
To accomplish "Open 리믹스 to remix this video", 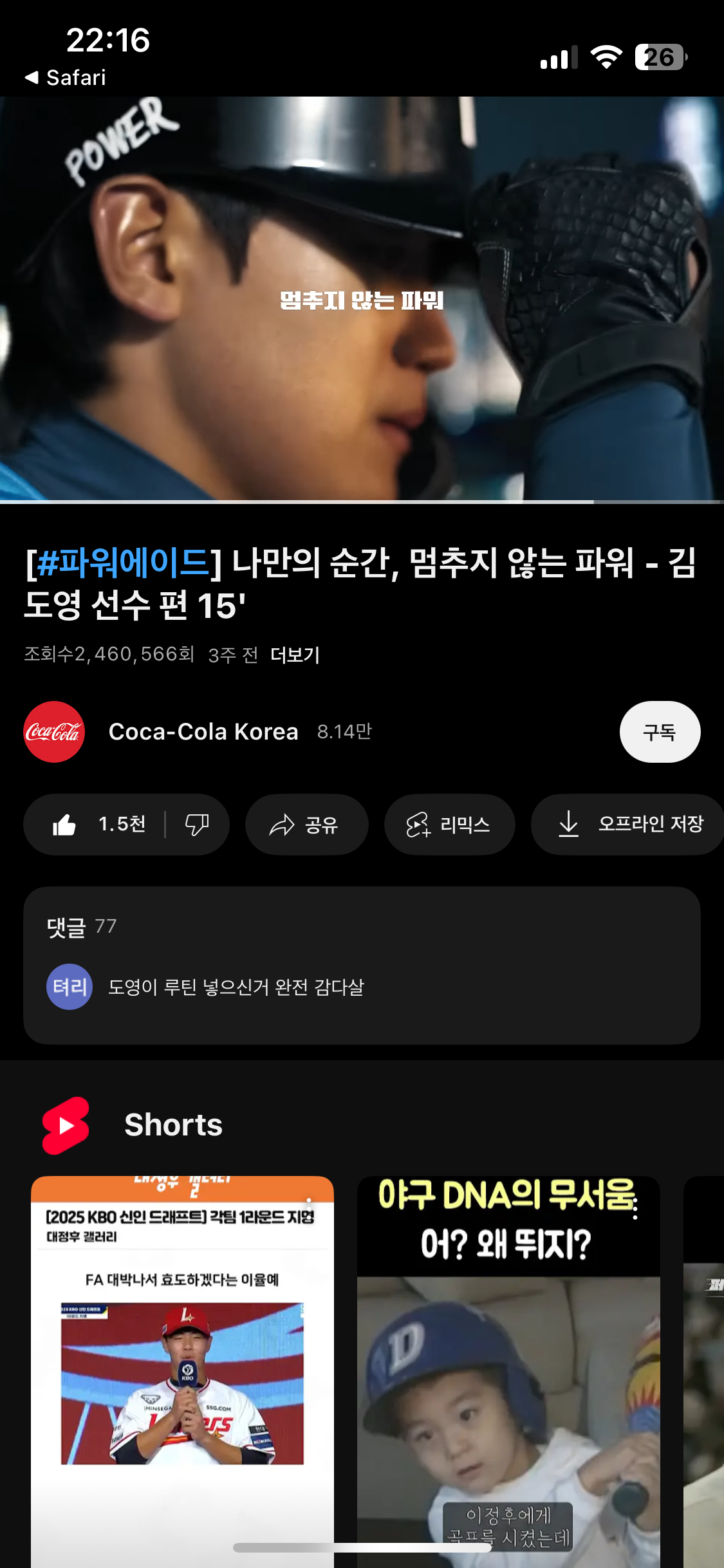I will tap(449, 825).
